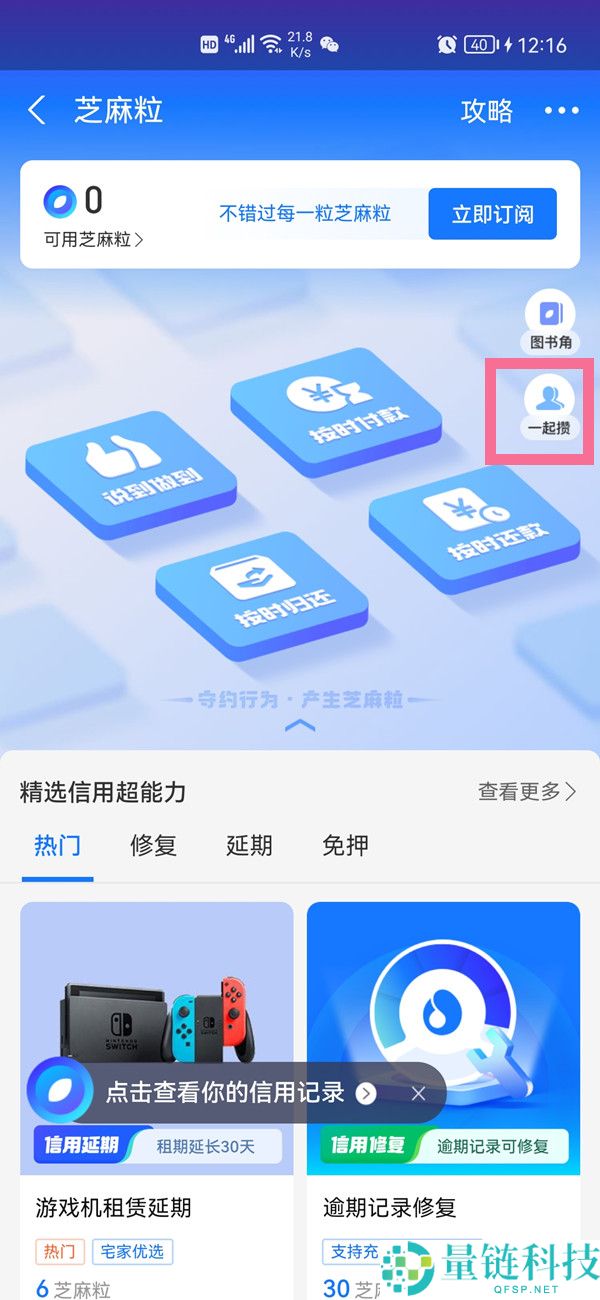
Task: Expand the up-chevron below the tiles
Action: 300,726
